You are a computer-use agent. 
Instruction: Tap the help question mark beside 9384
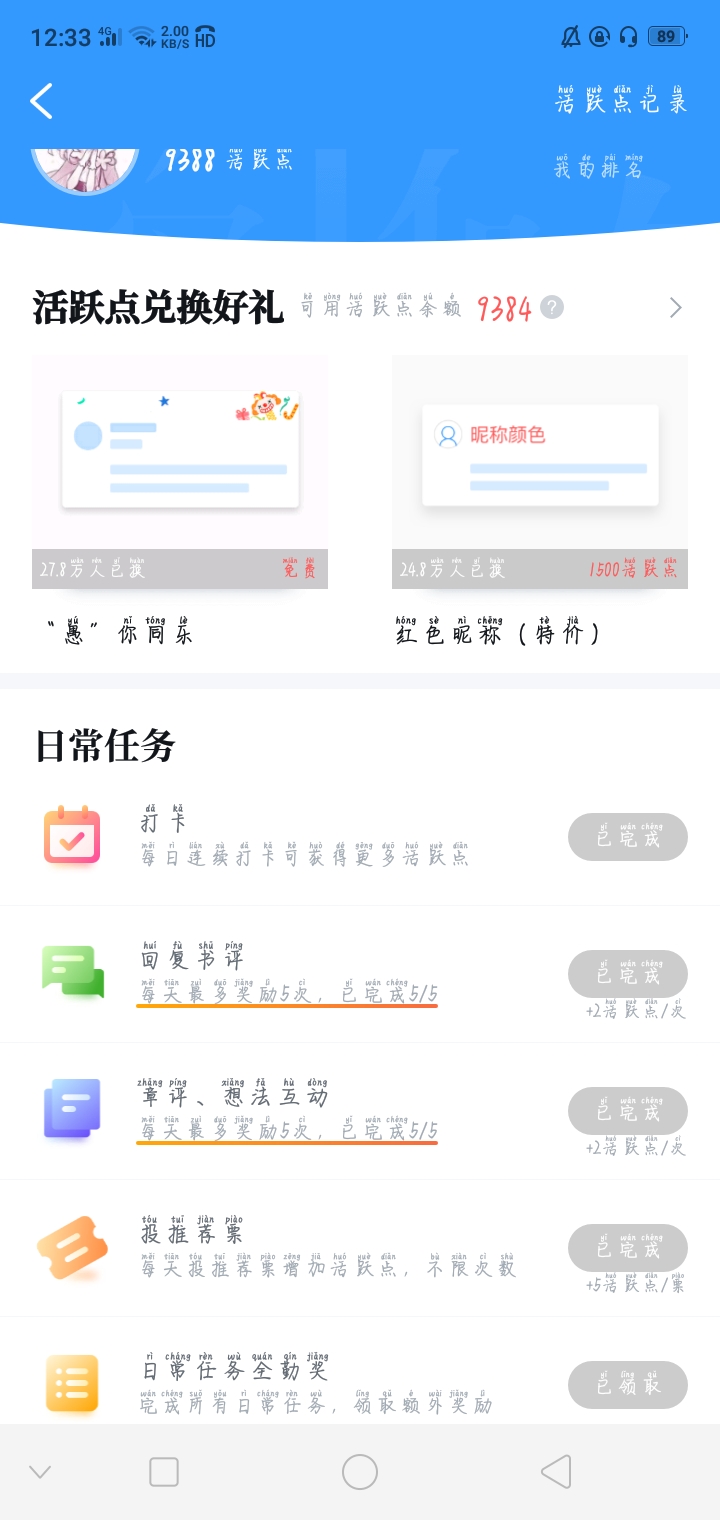coord(551,308)
